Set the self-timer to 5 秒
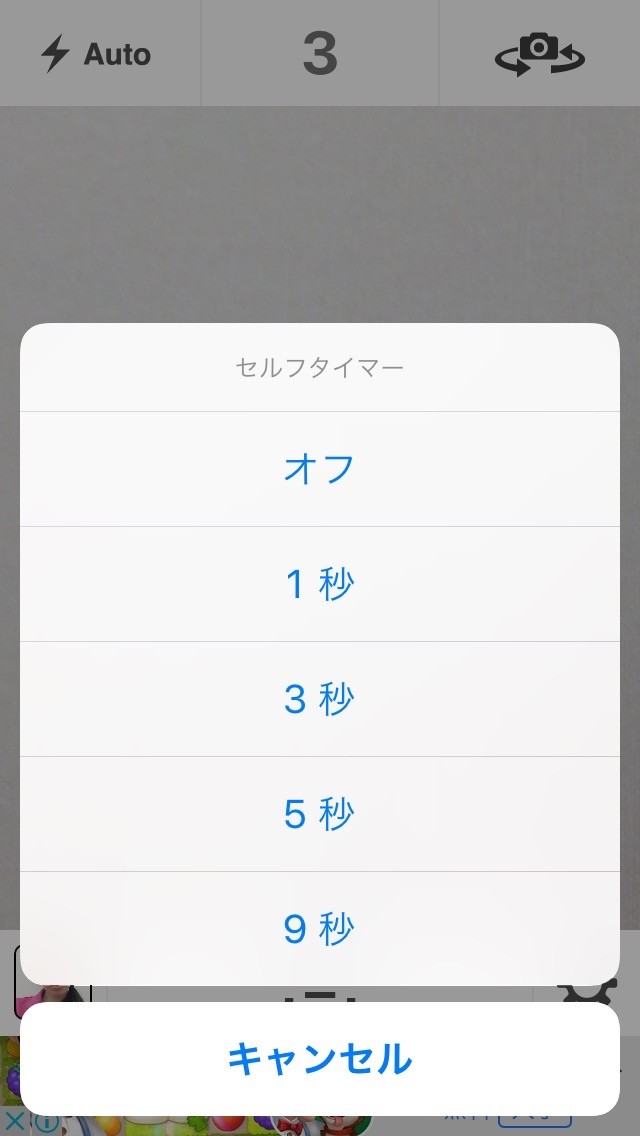Screen dimensions: 640x1136 (x=320, y=814)
